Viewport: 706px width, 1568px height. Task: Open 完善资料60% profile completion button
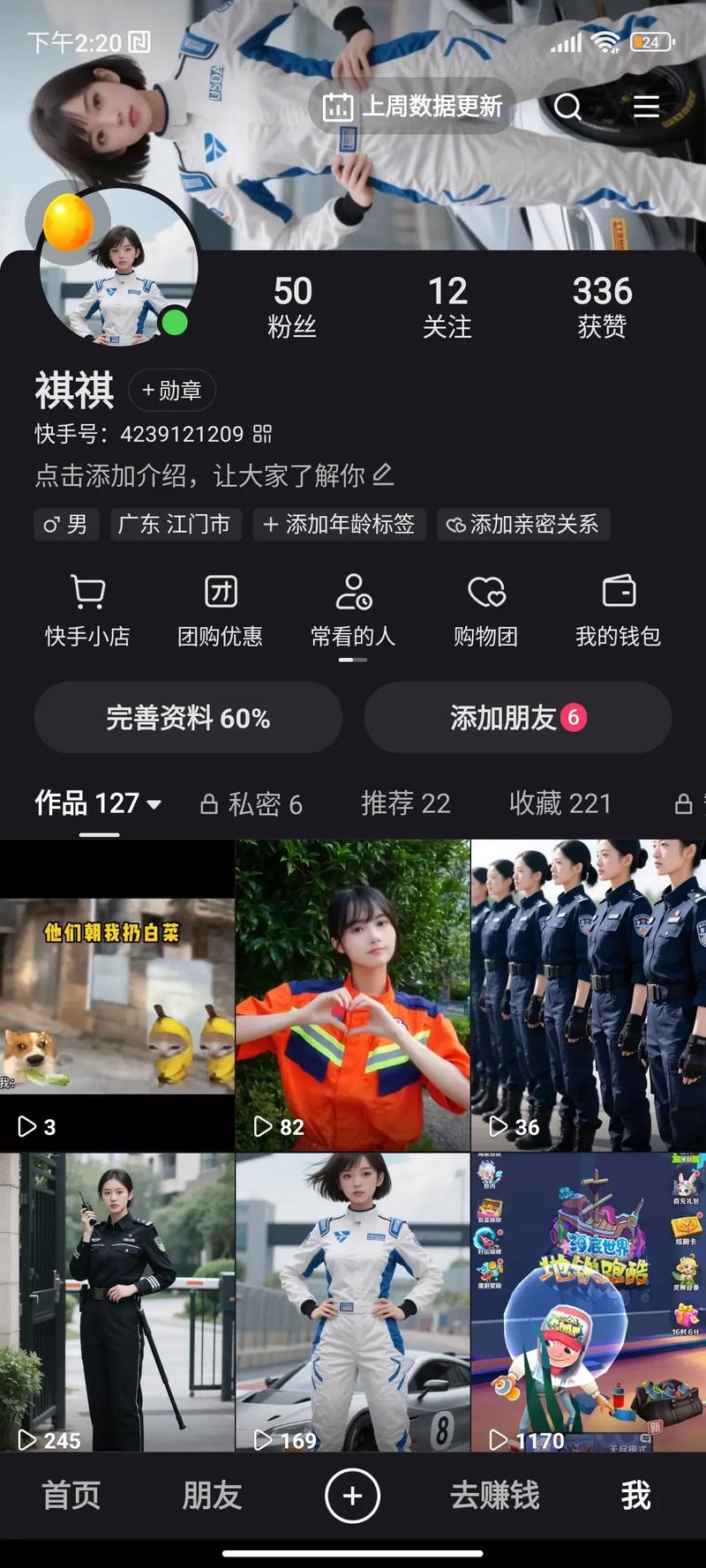coord(188,718)
